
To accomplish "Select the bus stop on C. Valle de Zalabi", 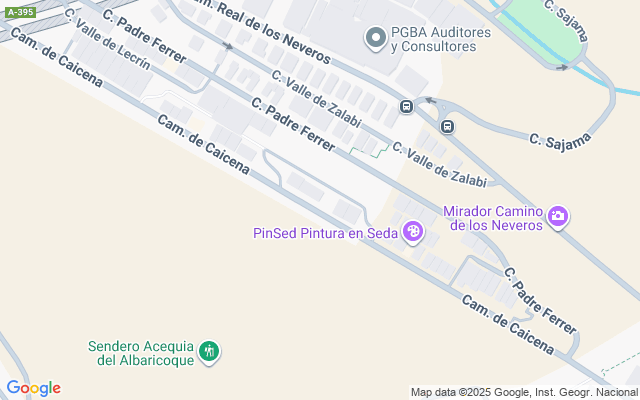I will point(407,106).
